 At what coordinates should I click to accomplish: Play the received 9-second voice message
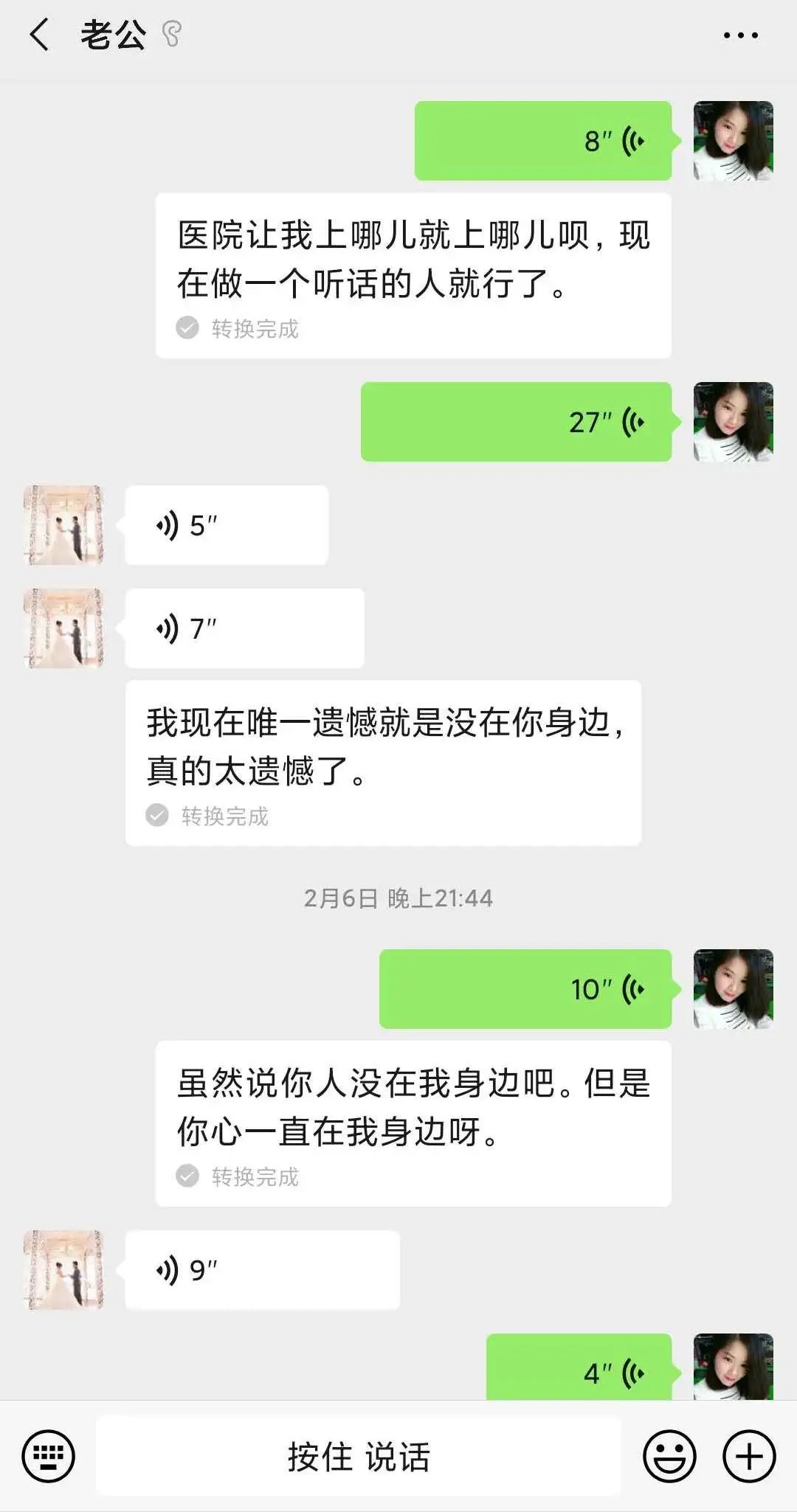[x=262, y=1270]
